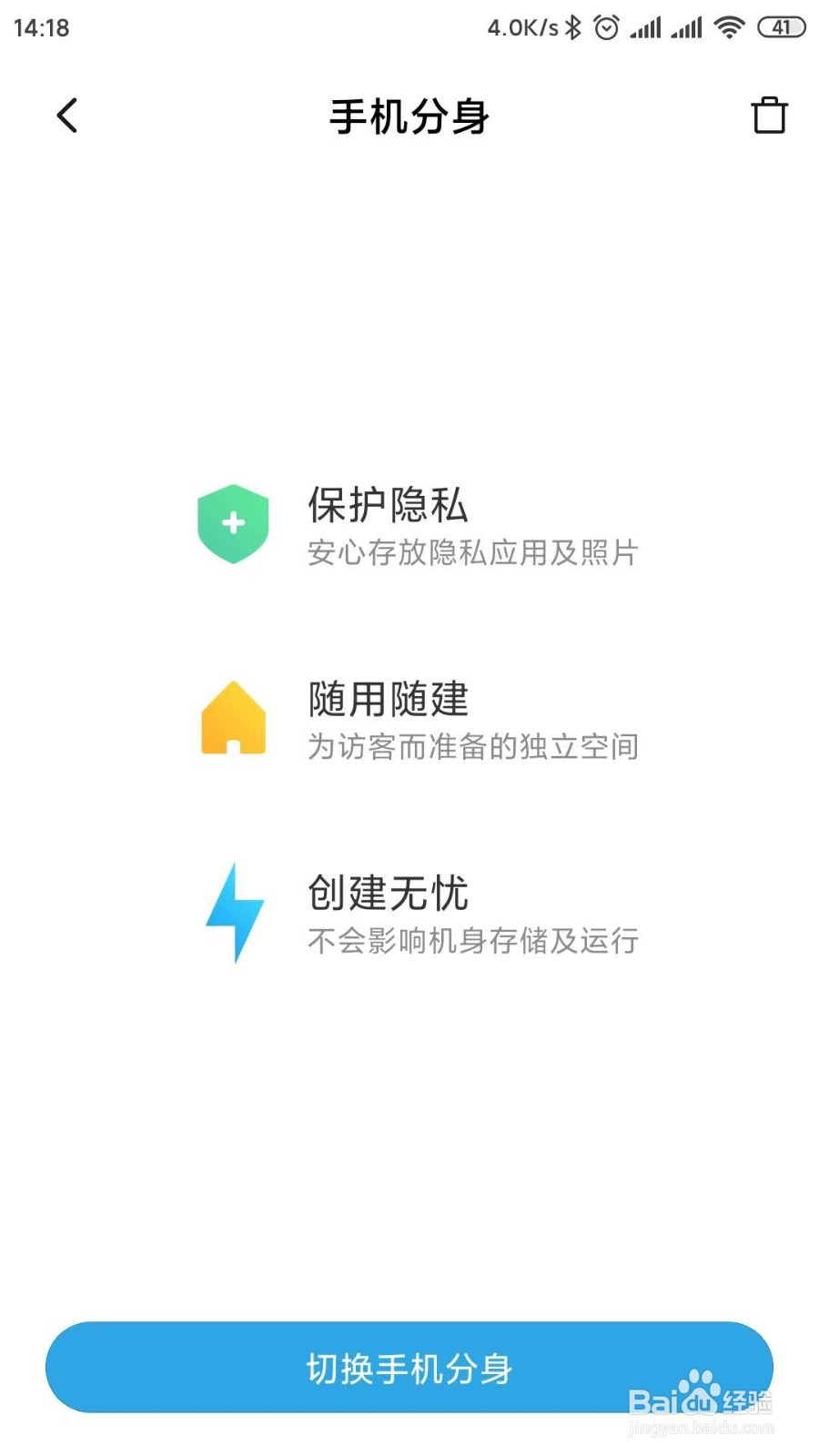Image resolution: width=819 pixels, height=1456 pixels.
Task: Click the 安心存放隐私应用及照片 description
Action: click(473, 552)
